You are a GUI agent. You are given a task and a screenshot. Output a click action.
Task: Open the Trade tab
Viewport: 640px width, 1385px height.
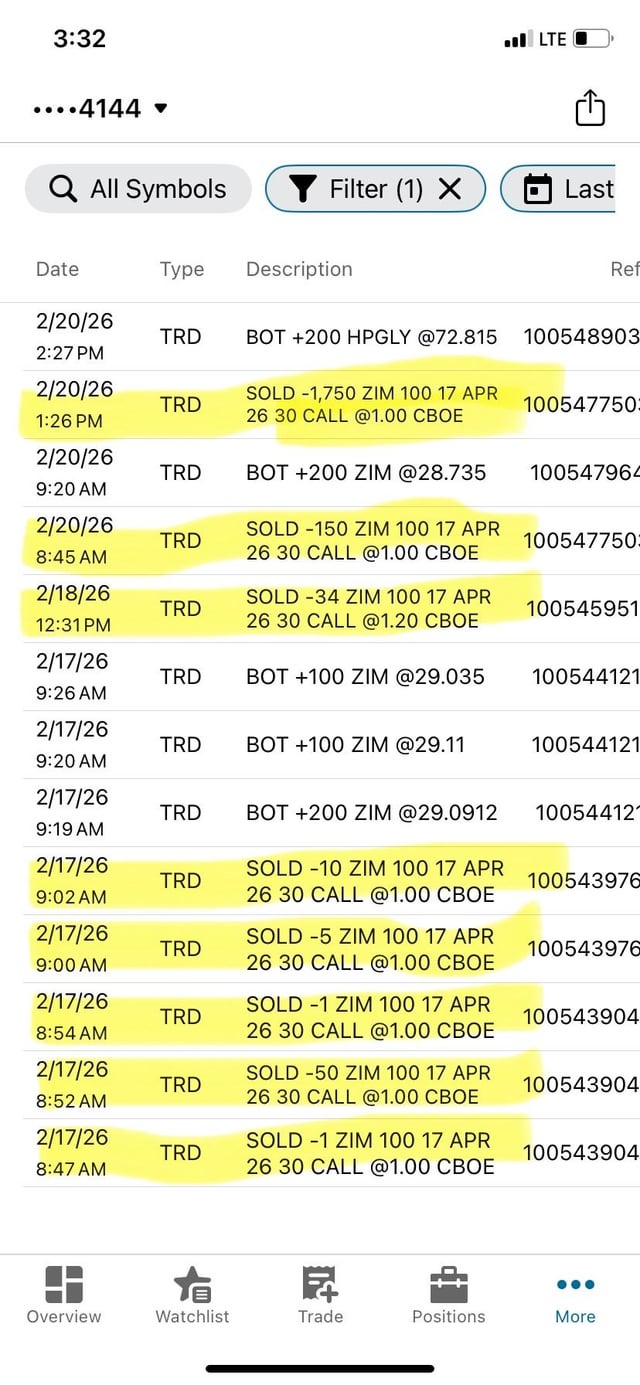[x=320, y=1295]
